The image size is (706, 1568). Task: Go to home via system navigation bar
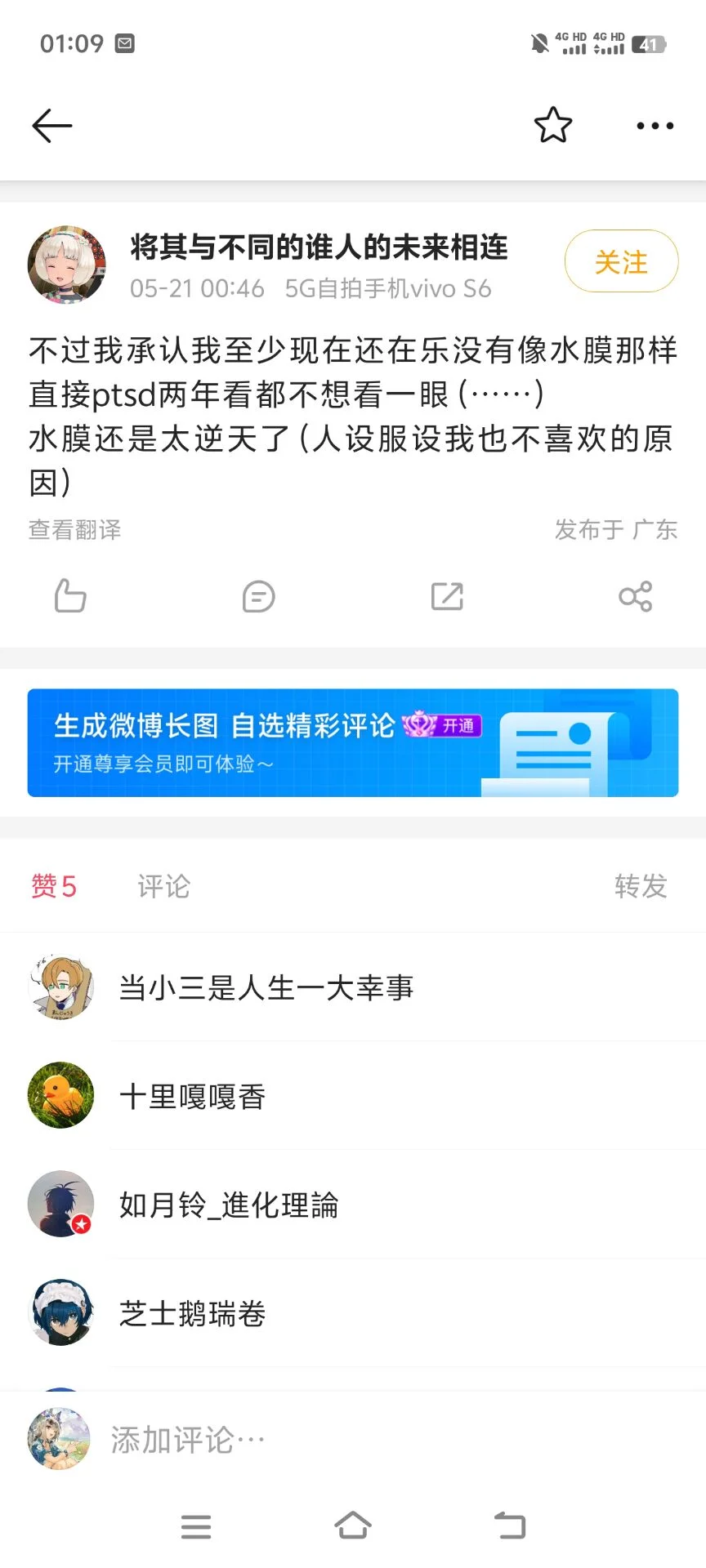(x=353, y=1526)
